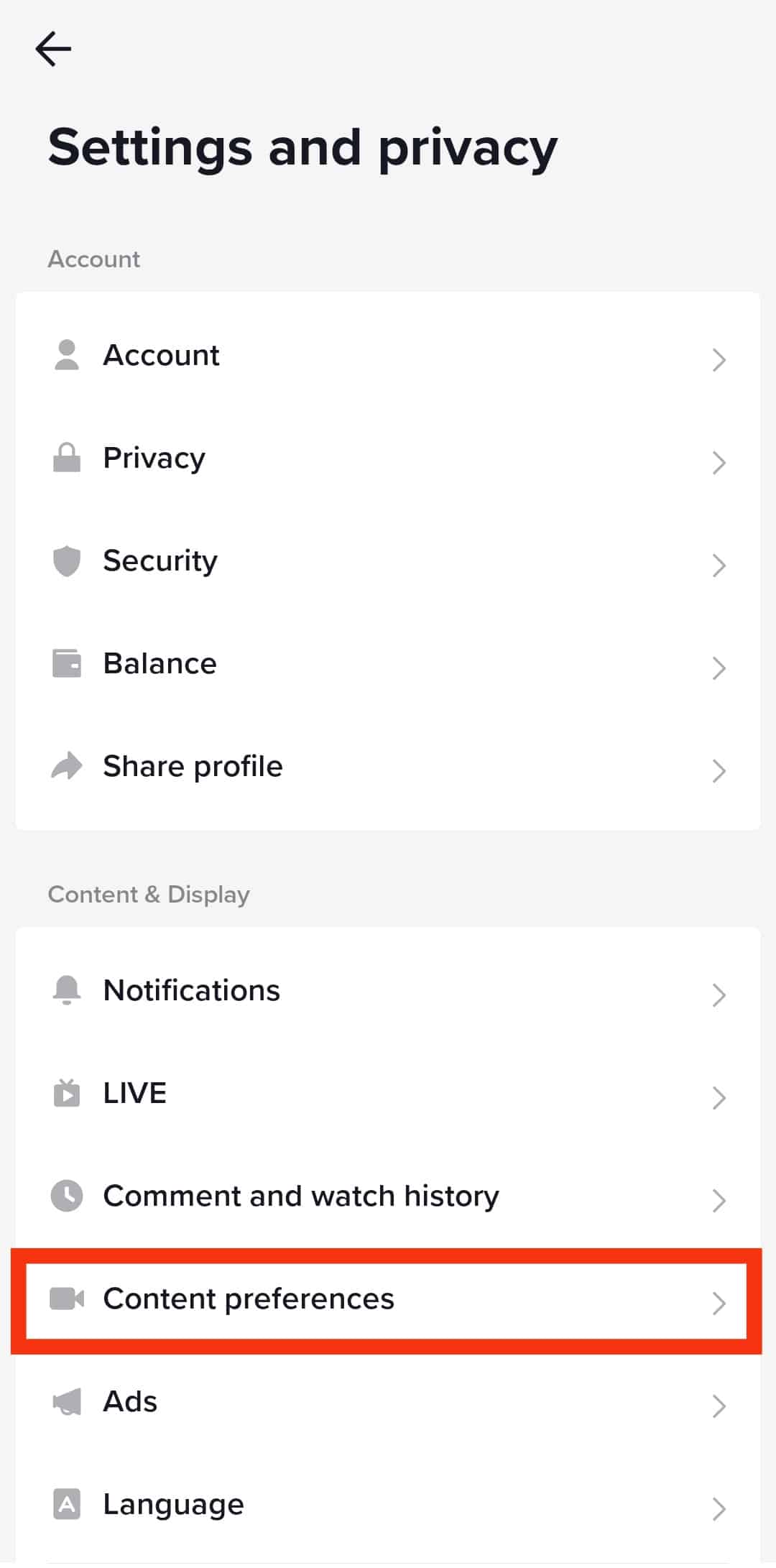Click the Notifications bell icon

[x=67, y=990]
